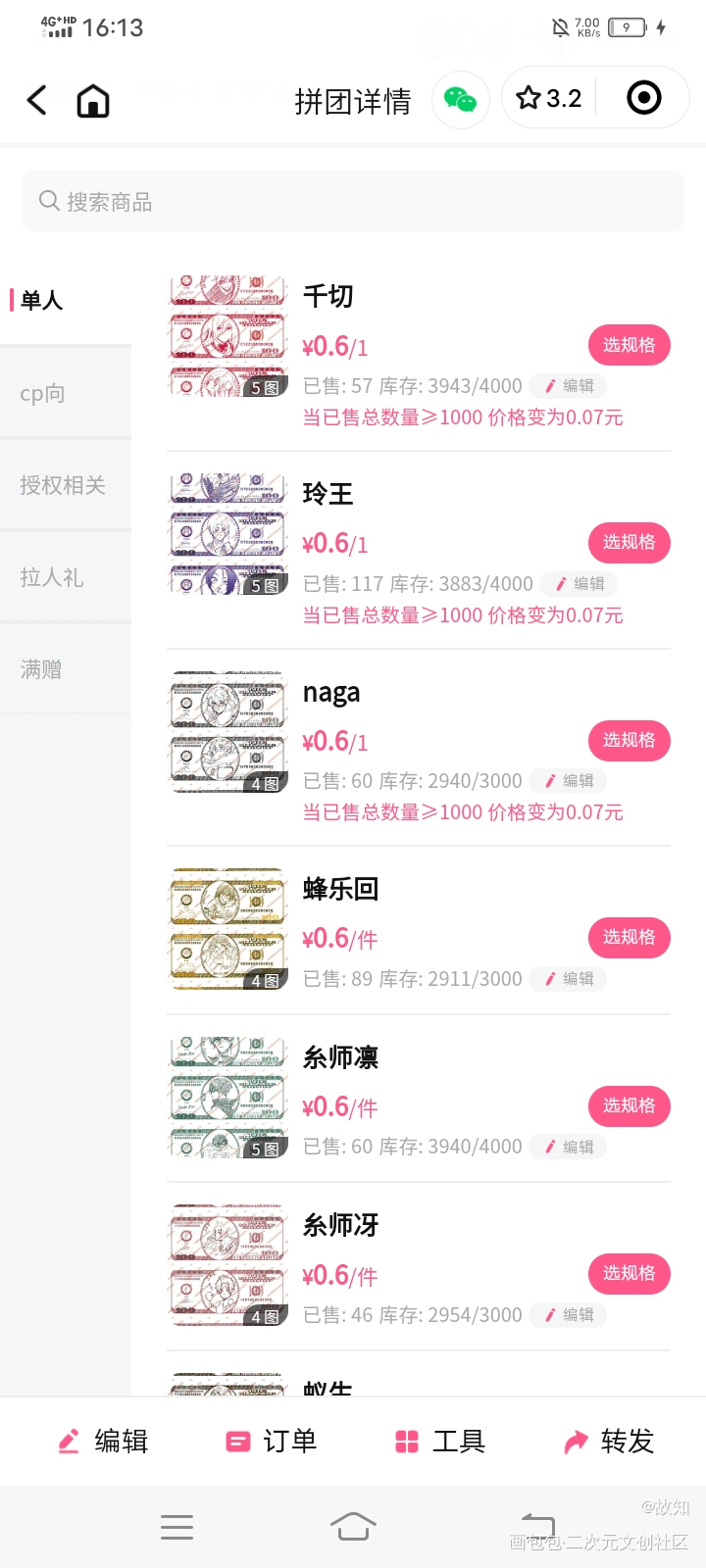Screen dimensions: 706x1568
Task: Select the 授权相关 category
Action: (63, 486)
